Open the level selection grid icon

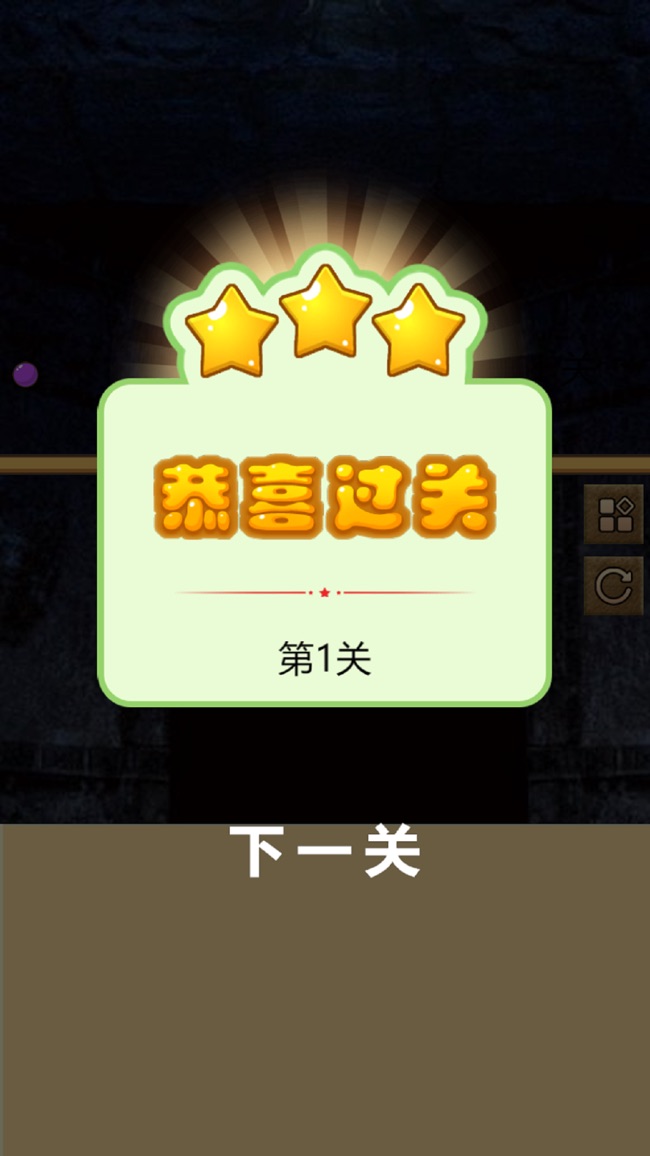613,515
